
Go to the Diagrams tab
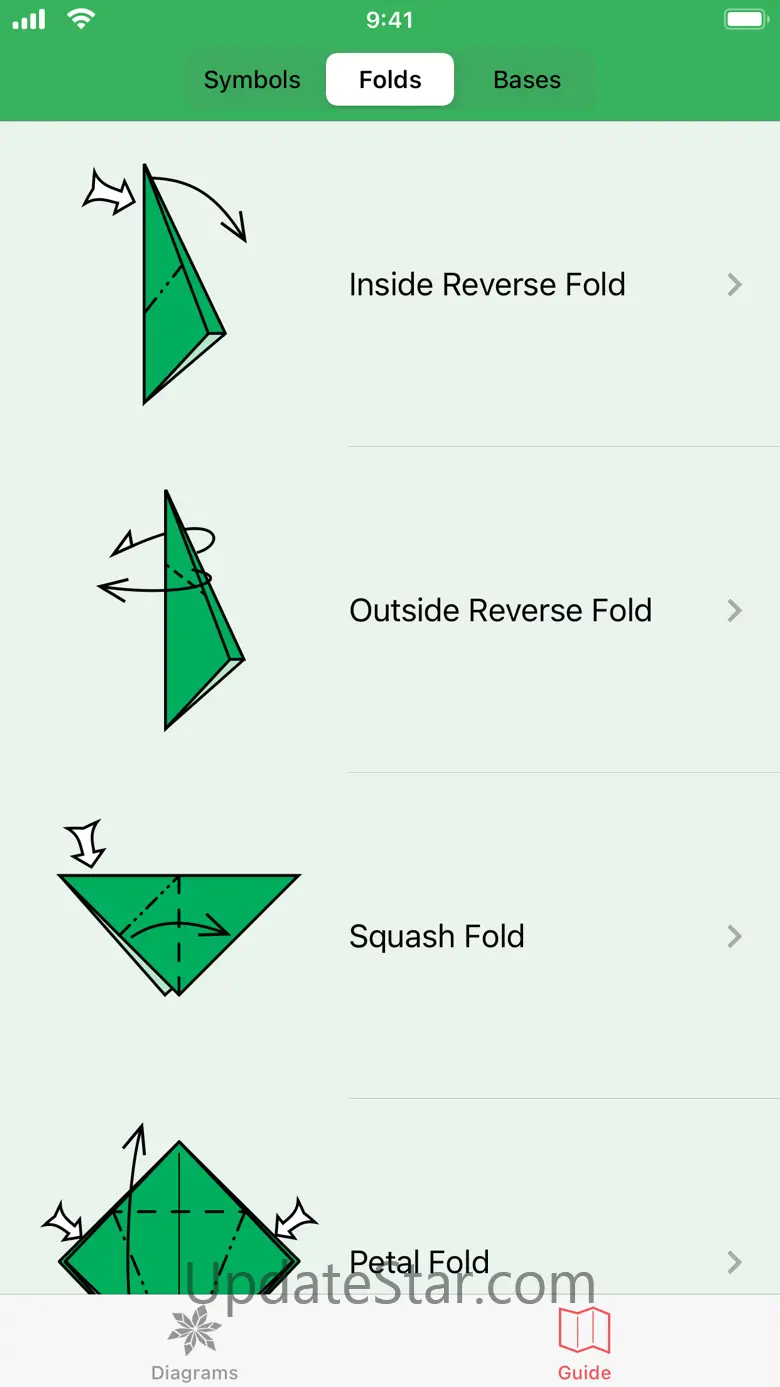[195, 1343]
